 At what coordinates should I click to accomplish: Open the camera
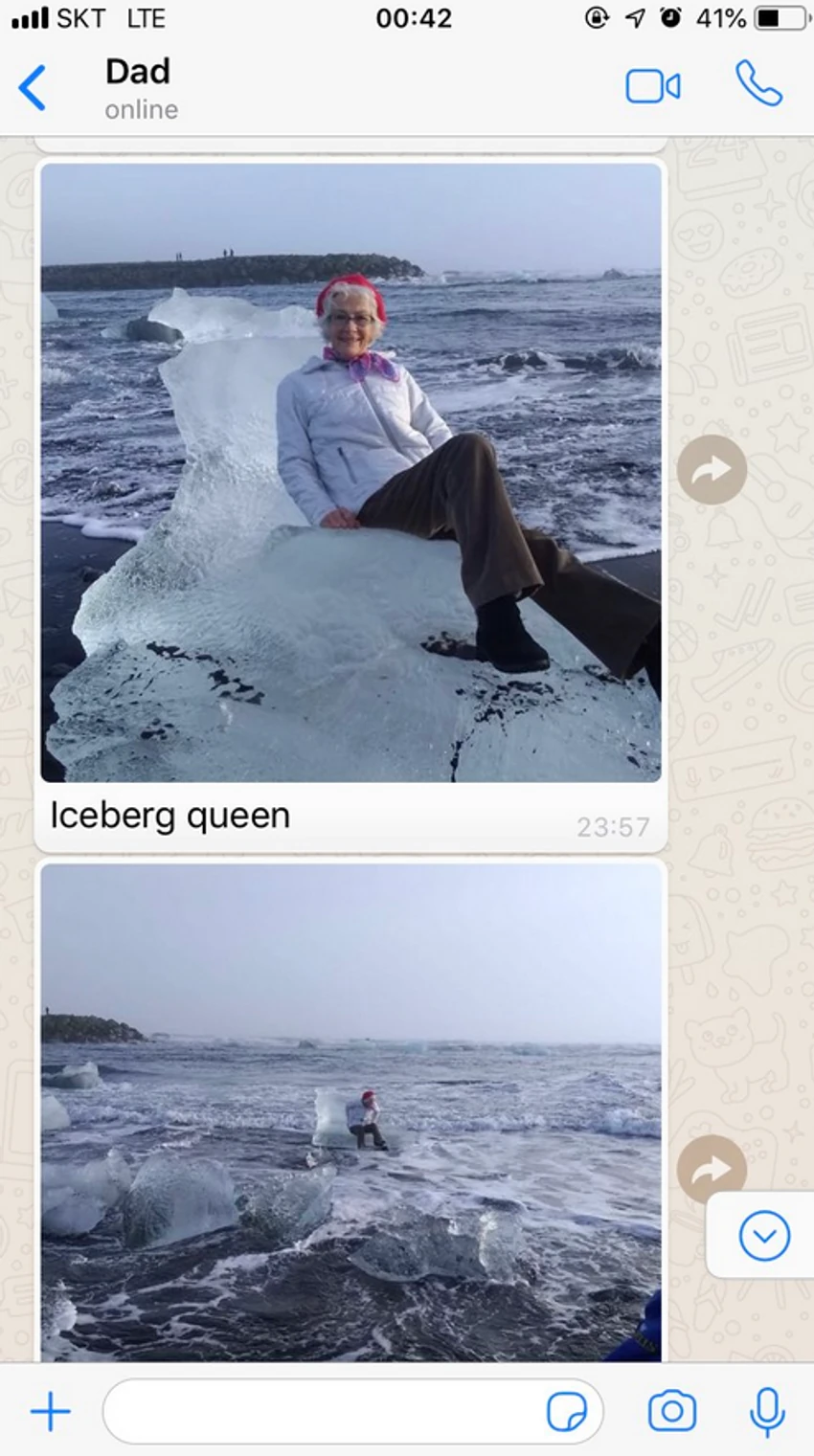(x=672, y=1412)
